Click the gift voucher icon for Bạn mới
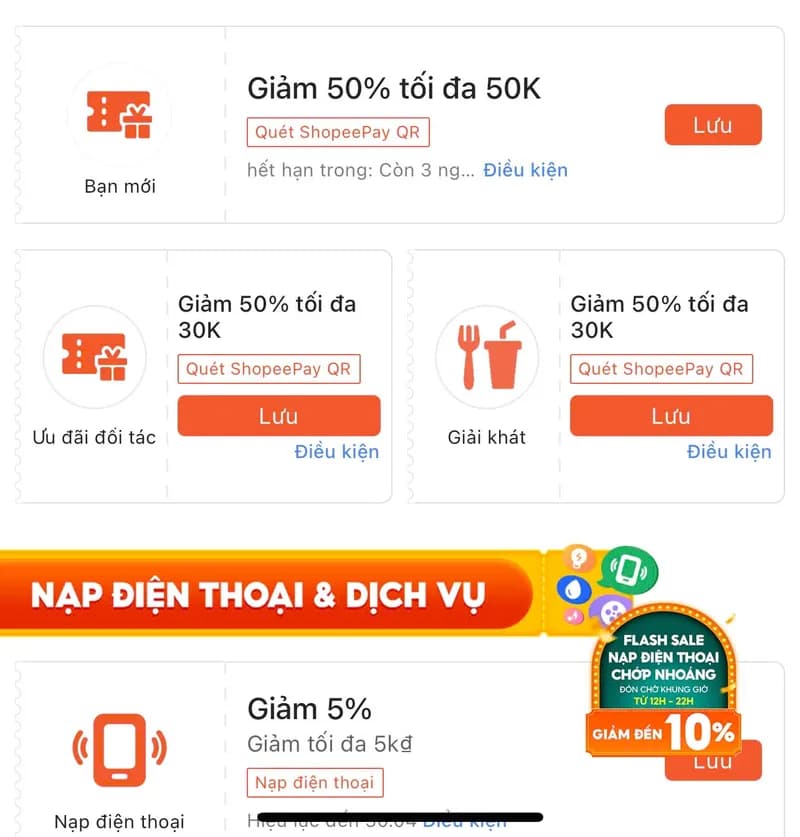This screenshot has width=800, height=837. (x=119, y=113)
